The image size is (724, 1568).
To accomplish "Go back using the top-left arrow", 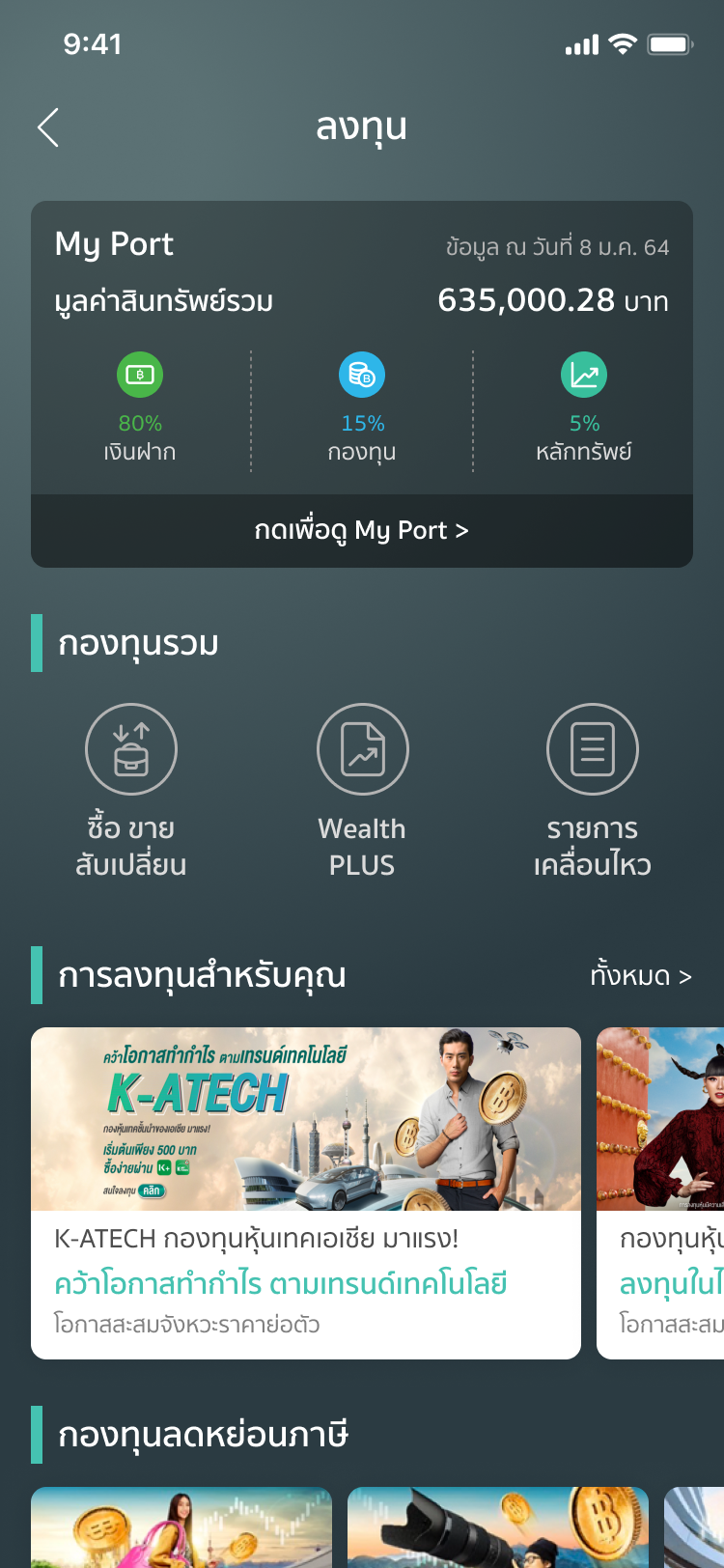I will 48,127.
